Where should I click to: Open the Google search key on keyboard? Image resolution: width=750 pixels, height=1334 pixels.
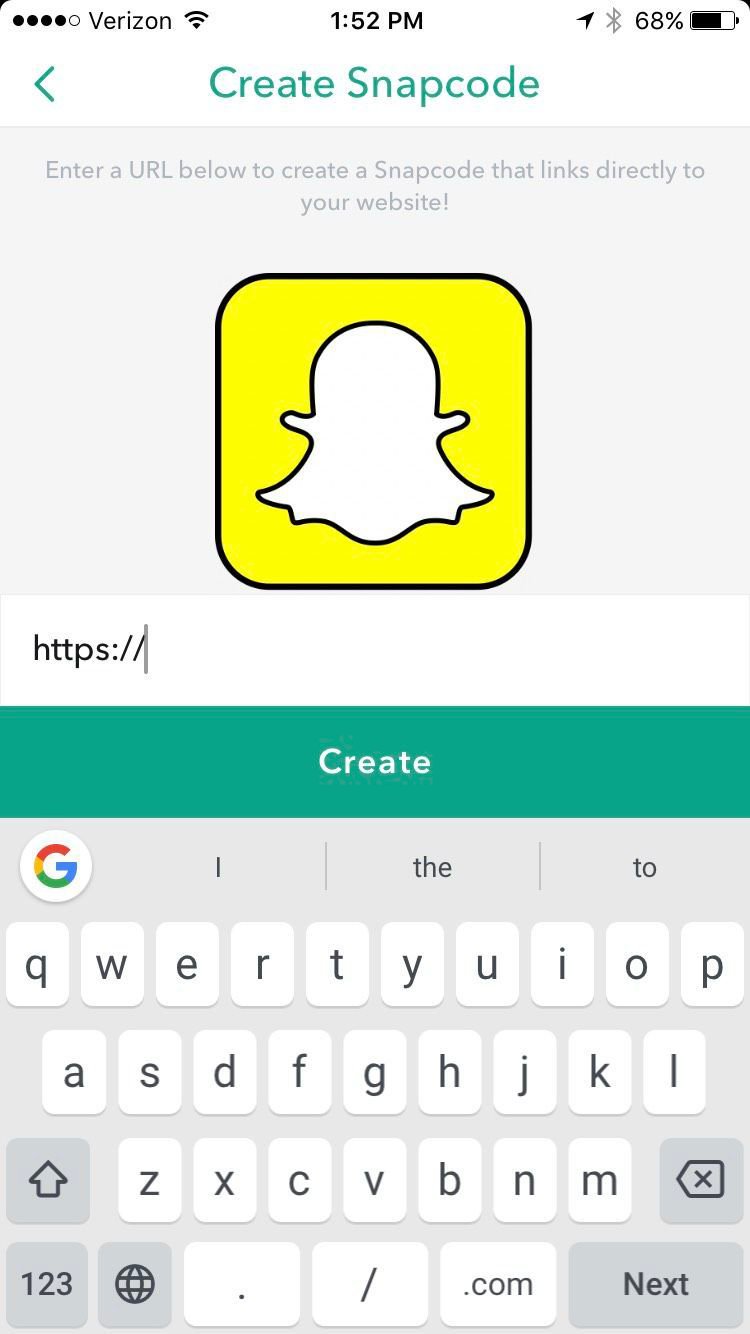tap(56, 866)
